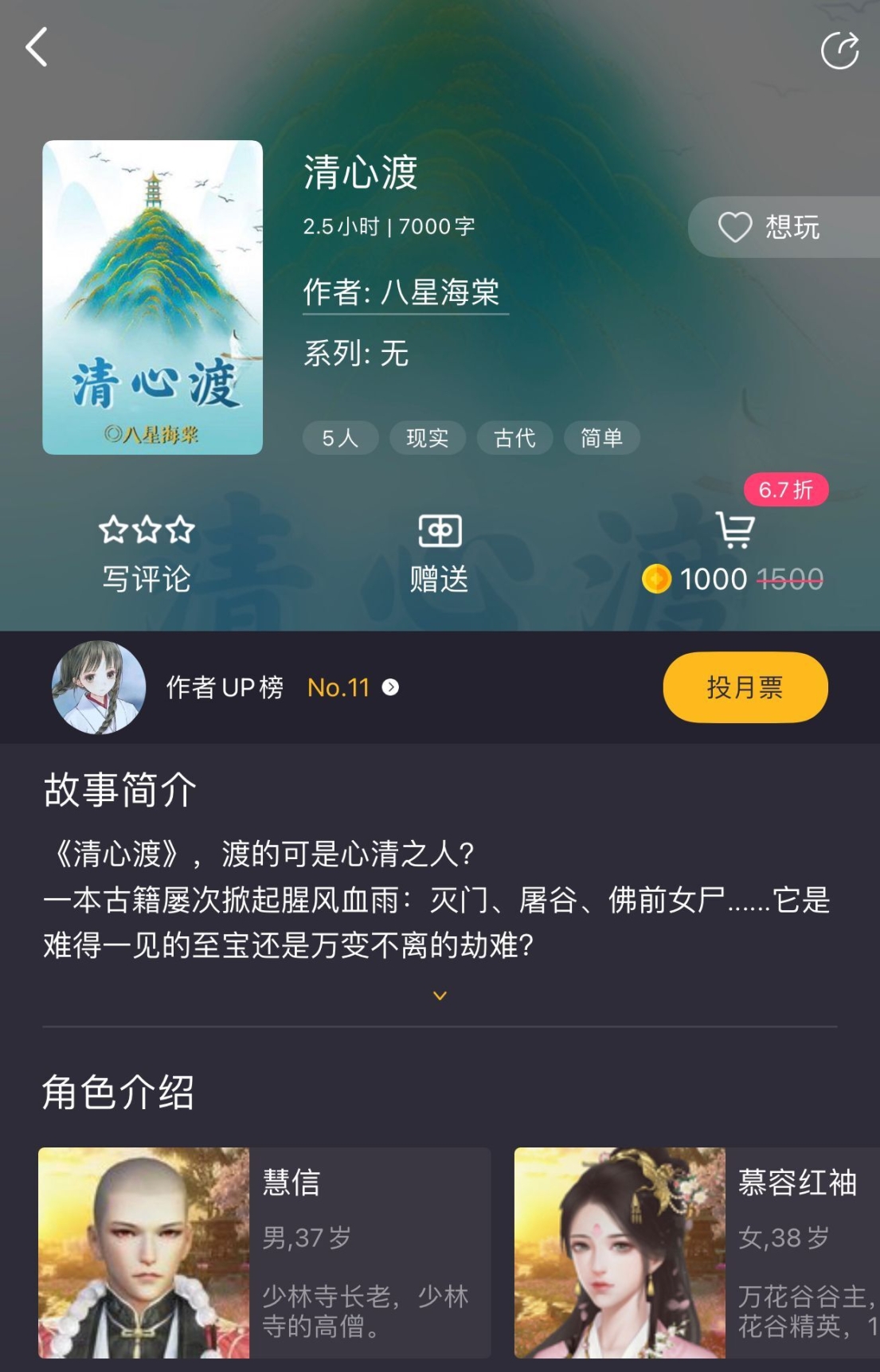Viewport: 880px width, 1372px height.
Task: Expand the 故事简介 description
Action: (440, 995)
